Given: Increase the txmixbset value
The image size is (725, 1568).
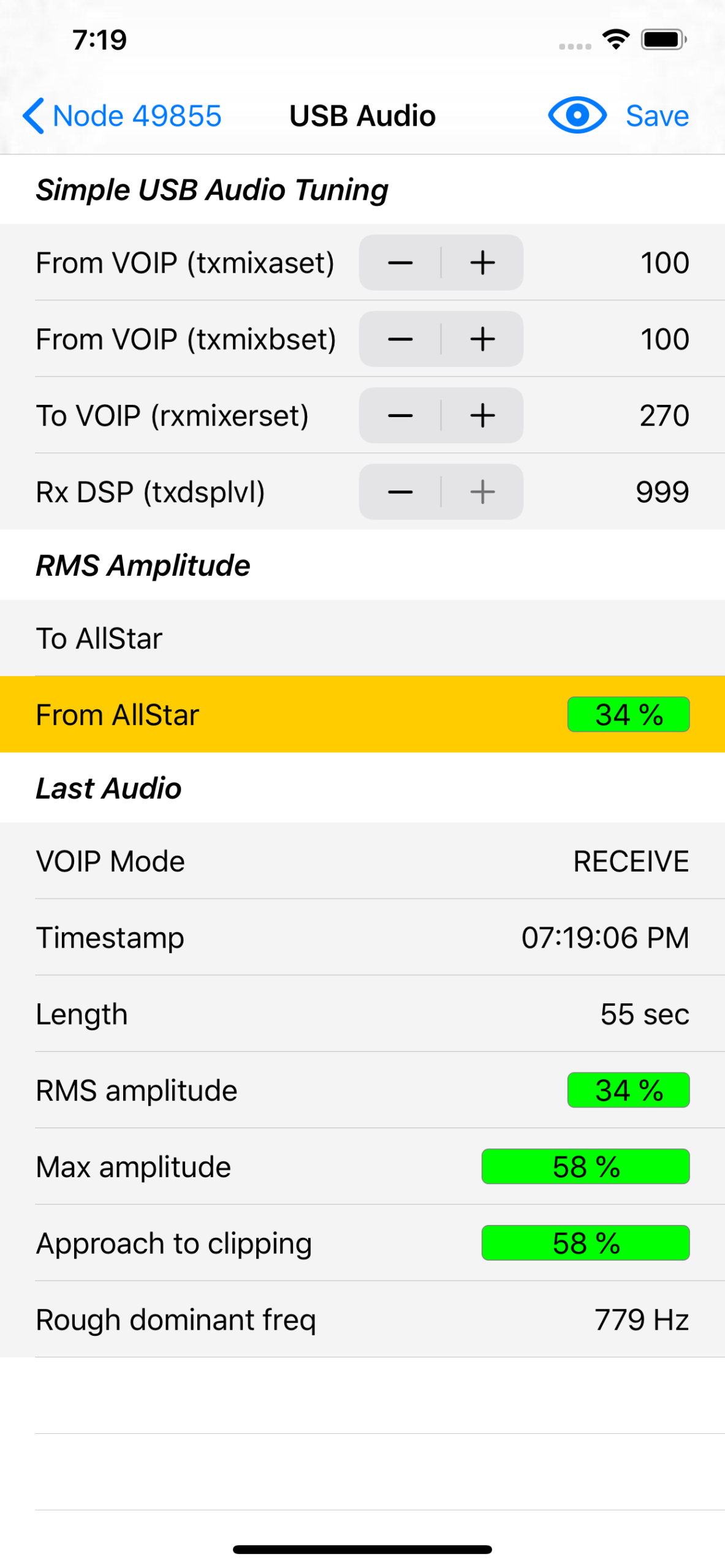Looking at the screenshot, I should (482, 339).
